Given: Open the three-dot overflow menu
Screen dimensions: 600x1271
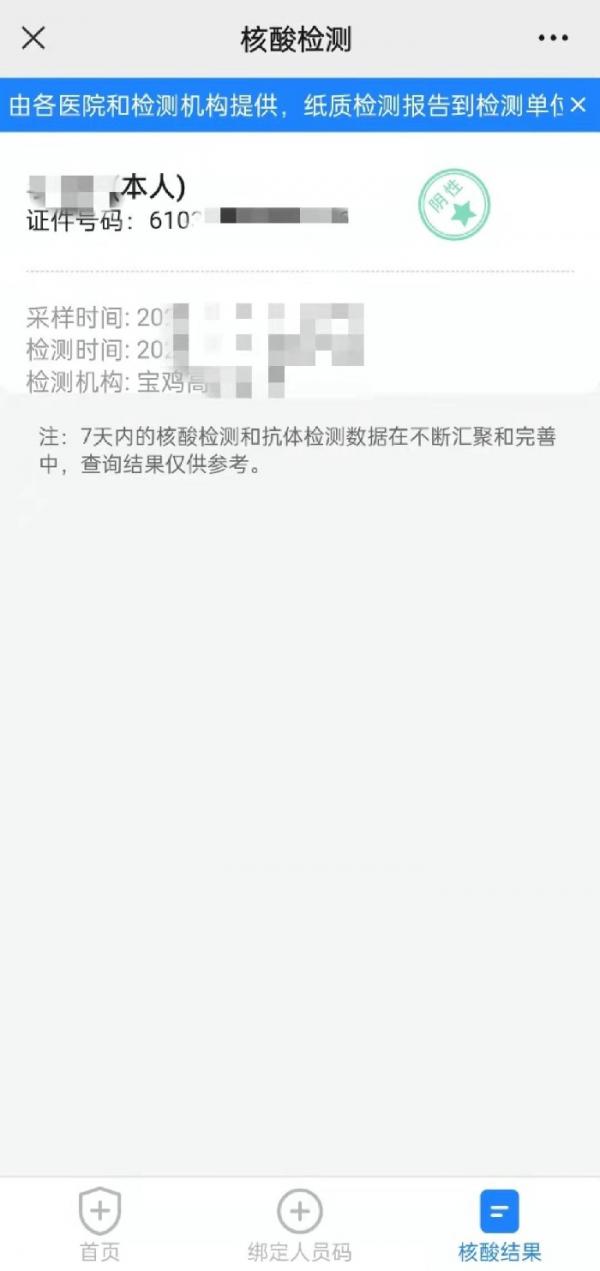Looking at the screenshot, I should pyautogui.click(x=553, y=39).
